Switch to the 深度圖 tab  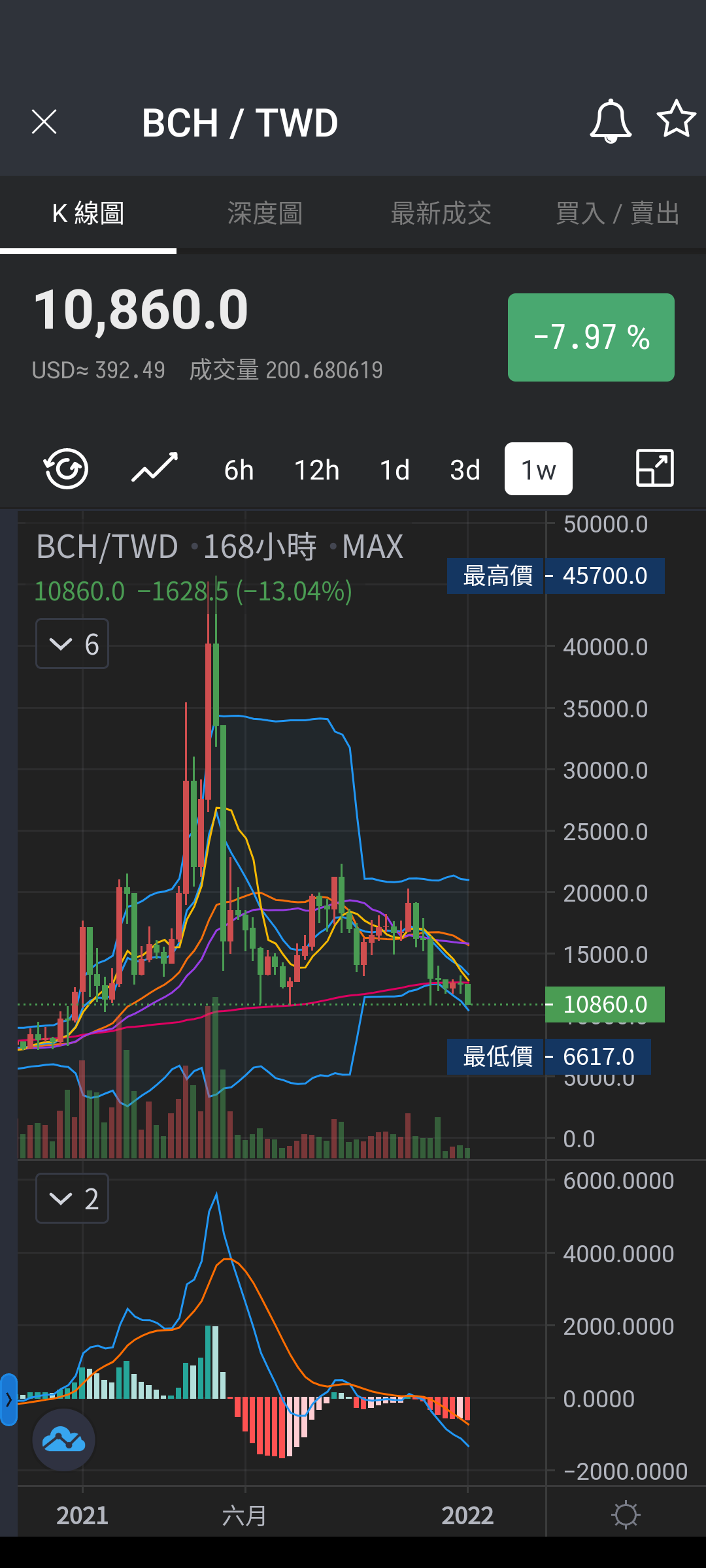click(265, 214)
